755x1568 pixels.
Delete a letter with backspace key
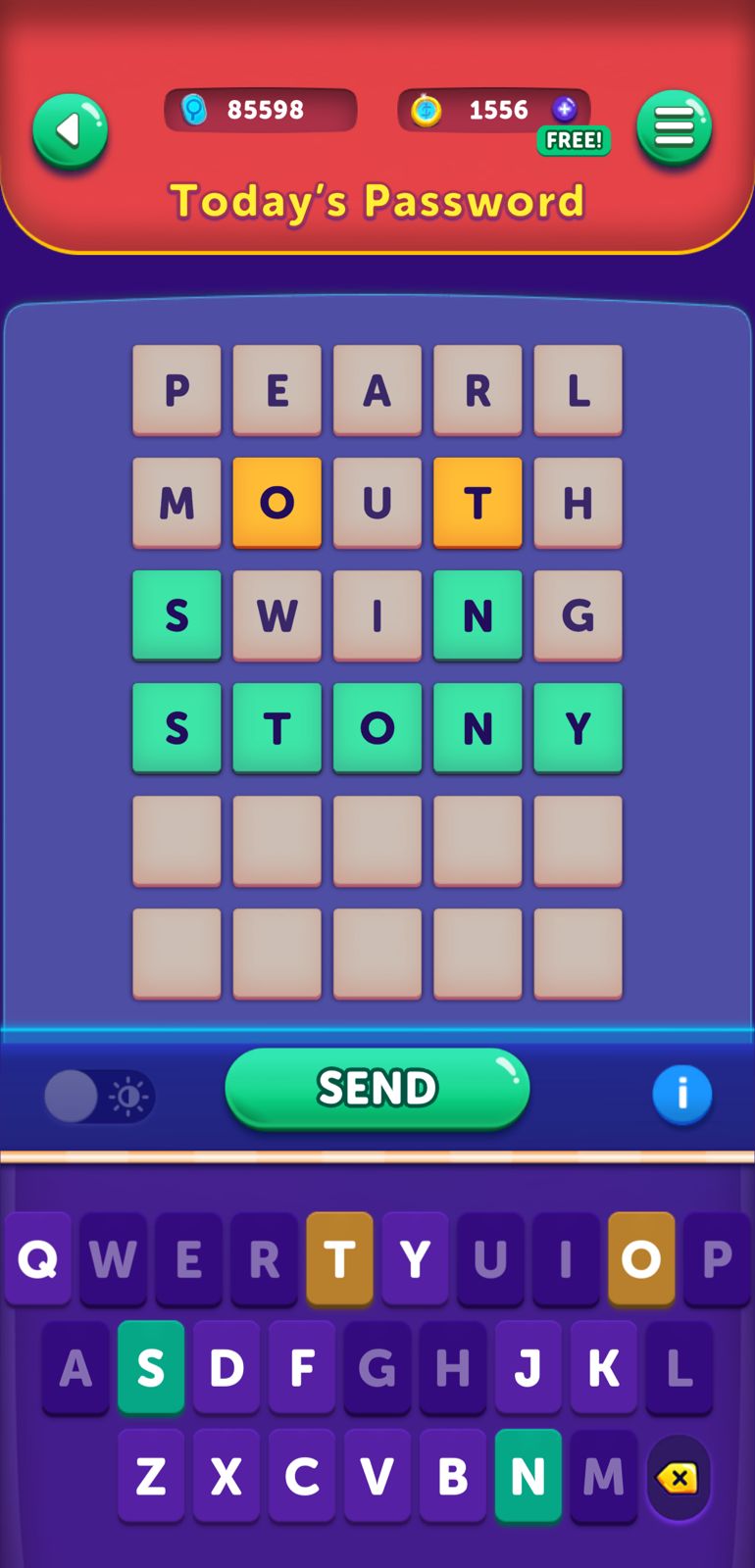click(678, 1477)
